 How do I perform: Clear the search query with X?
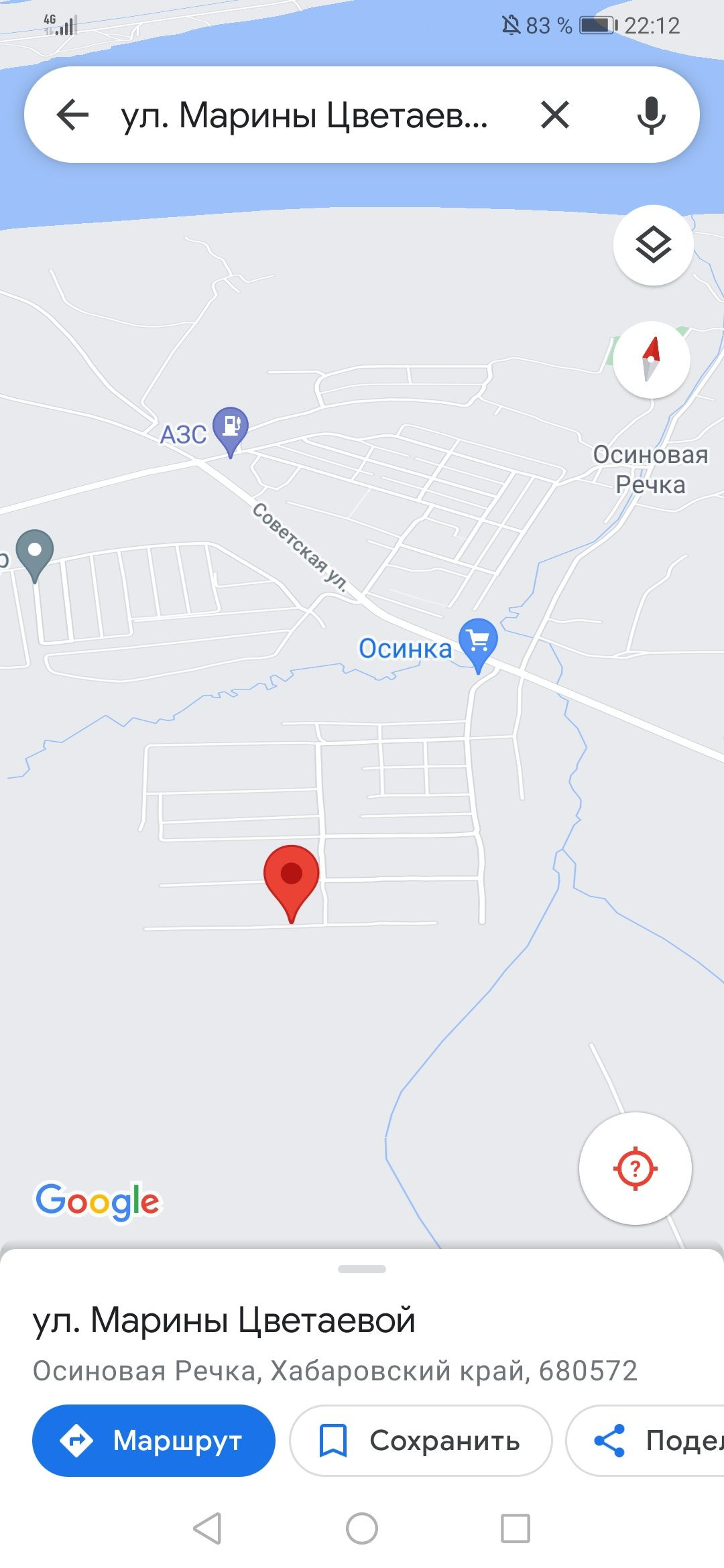click(555, 115)
